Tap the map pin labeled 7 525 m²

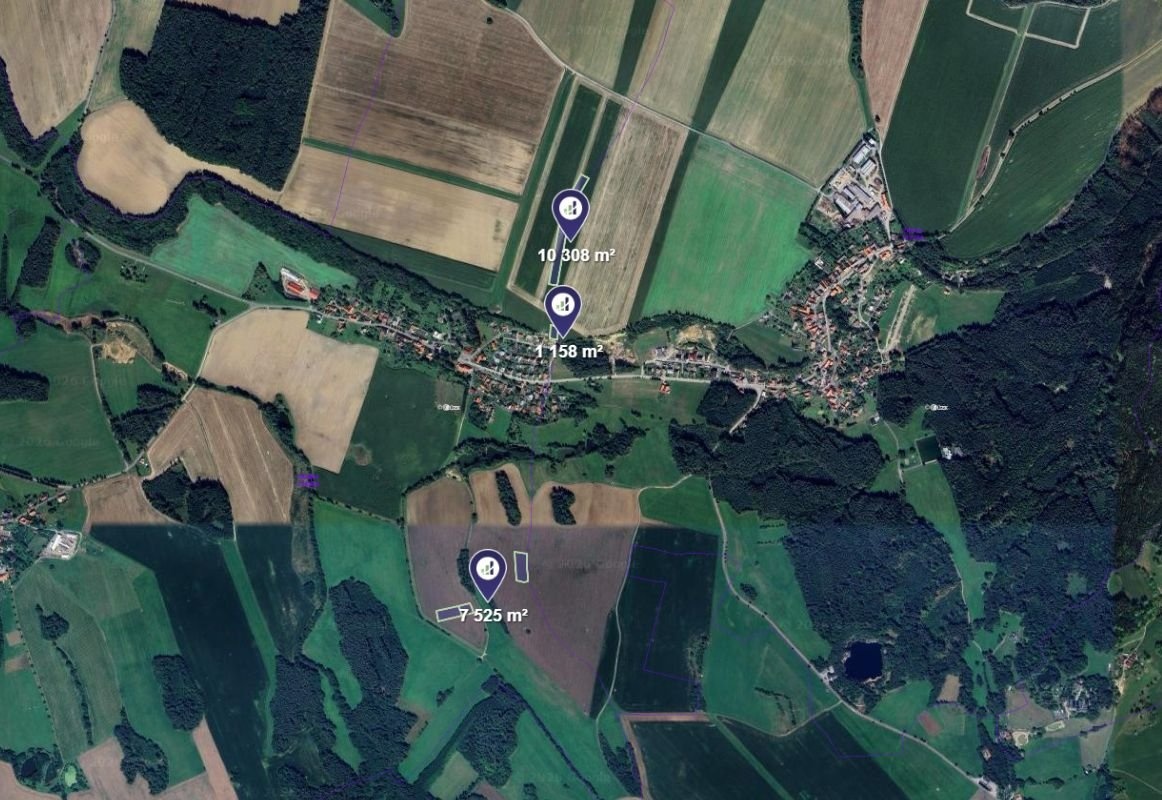coord(487,571)
